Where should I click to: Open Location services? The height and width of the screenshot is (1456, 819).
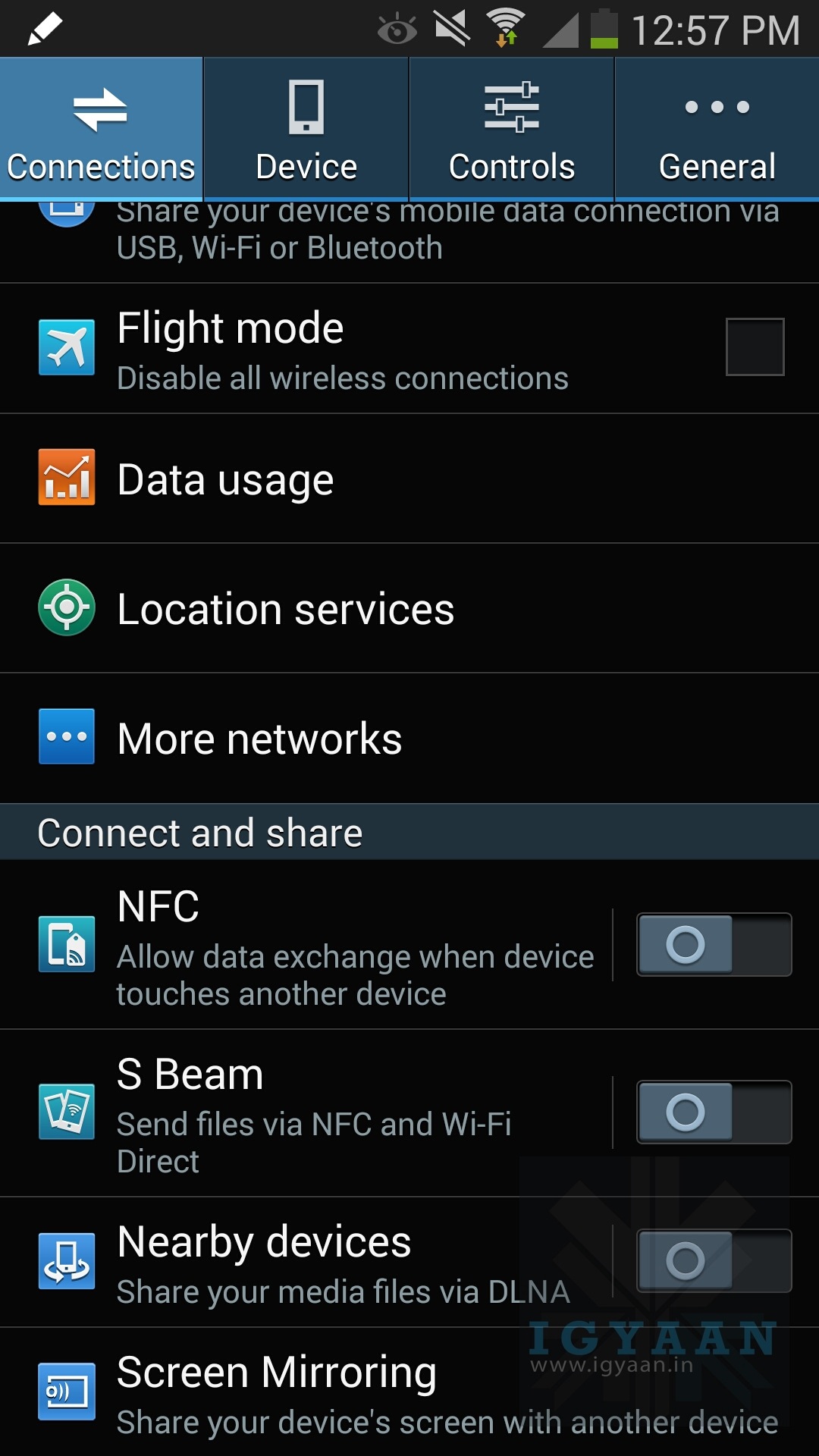pos(409,609)
